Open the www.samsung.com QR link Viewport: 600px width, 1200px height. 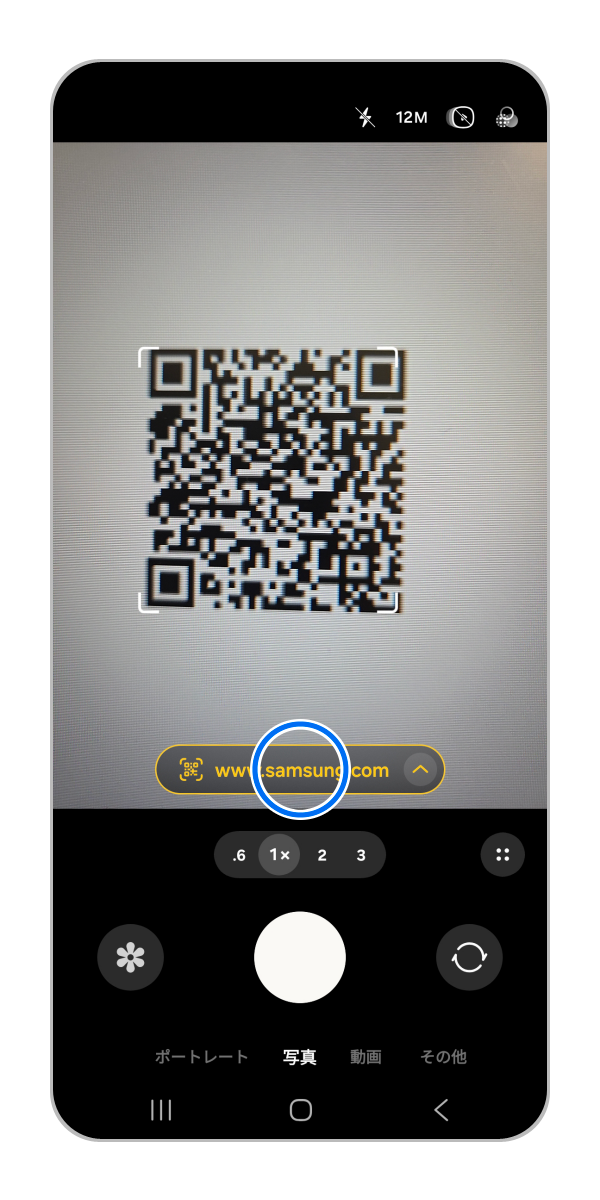pyautogui.click(x=300, y=770)
